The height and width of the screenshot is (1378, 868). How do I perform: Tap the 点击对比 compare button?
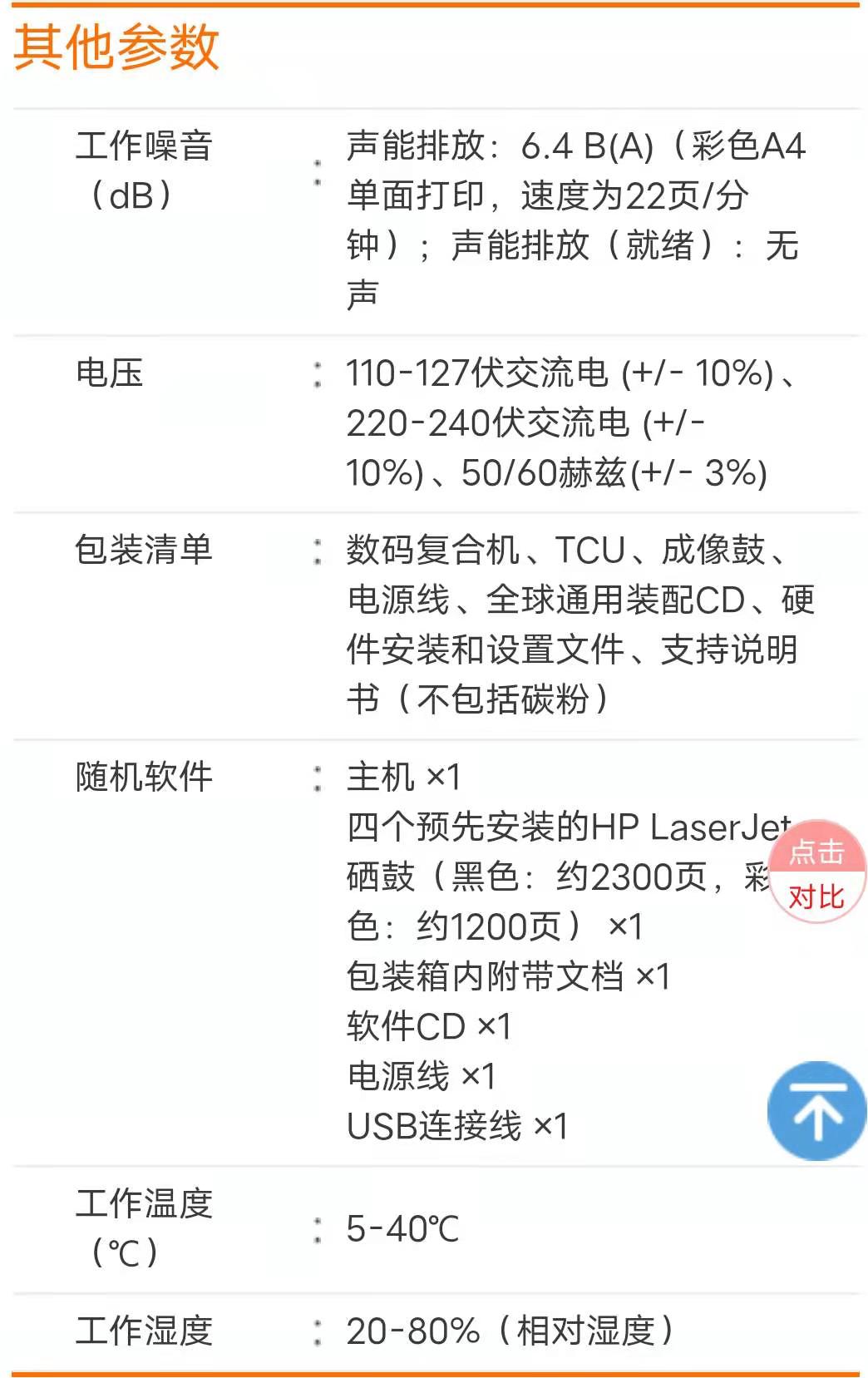(816, 873)
